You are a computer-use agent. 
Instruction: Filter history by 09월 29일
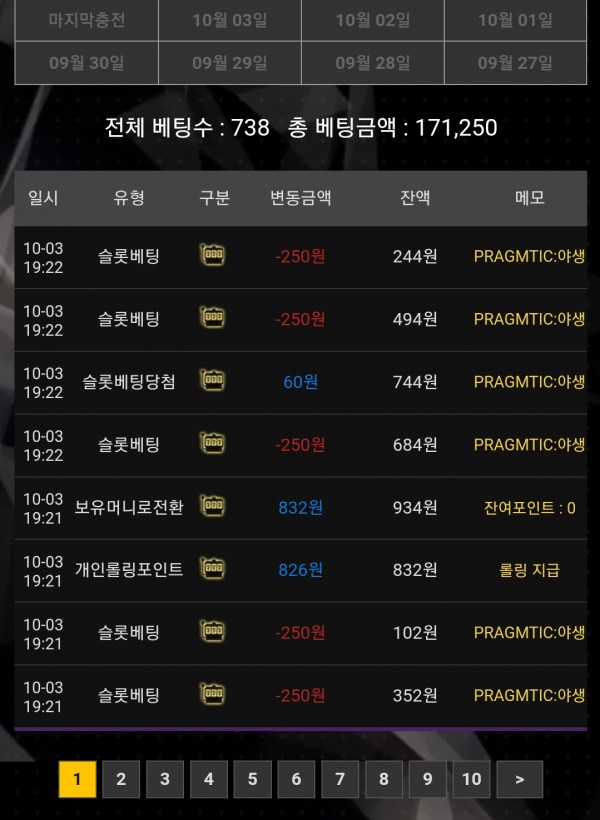point(230,63)
